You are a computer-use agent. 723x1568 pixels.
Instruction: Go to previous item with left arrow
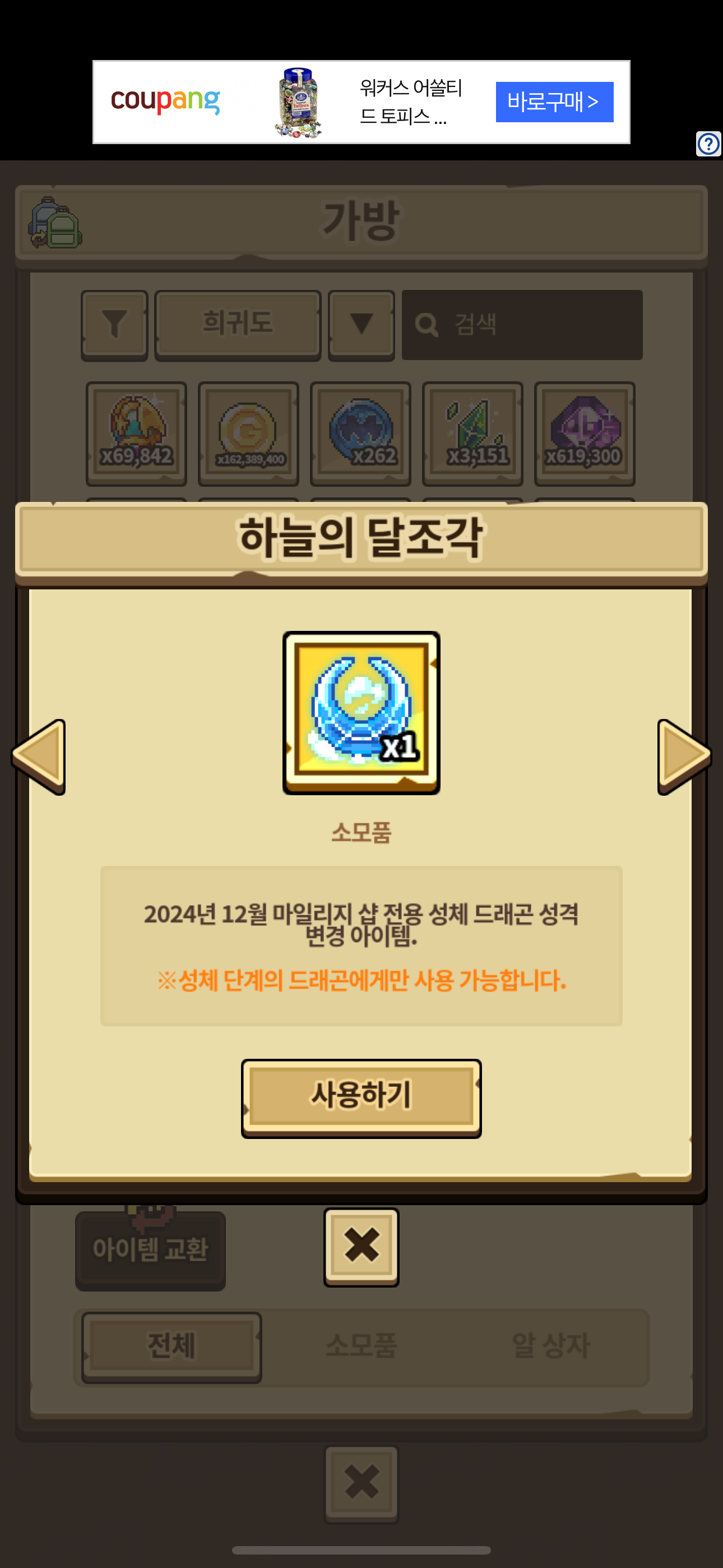pos(39,756)
